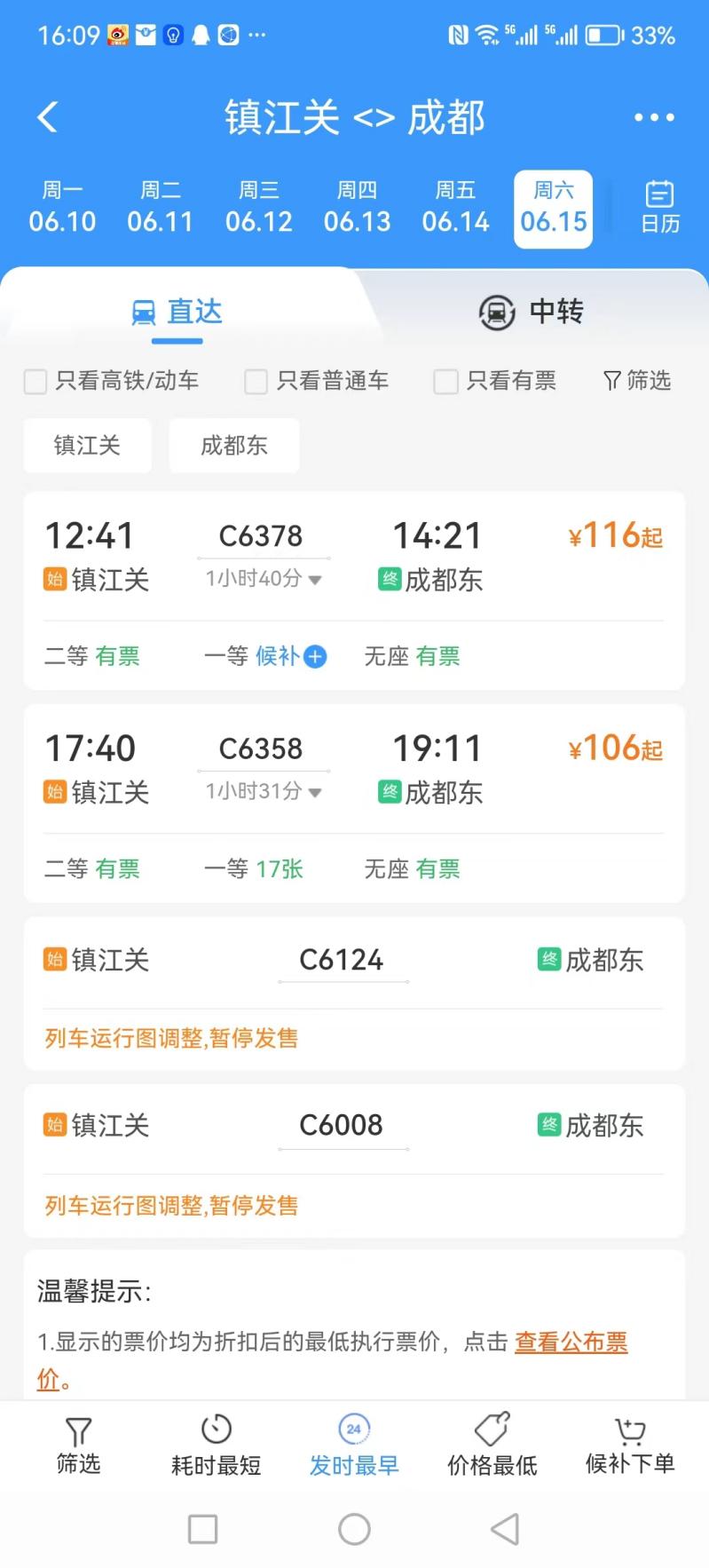Open 筛选 beside the checkboxes
Screen dimensions: 709x1568
click(x=637, y=381)
